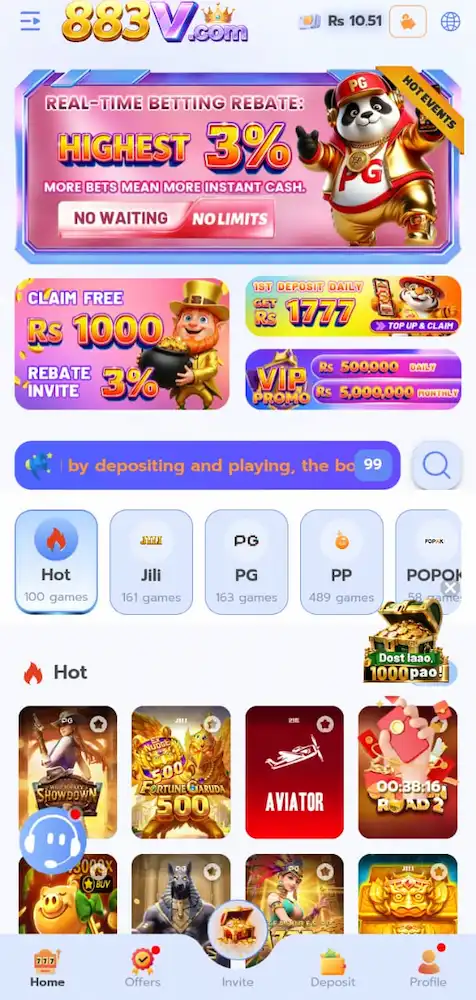Select the Jili game category

click(x=151, y=562)
